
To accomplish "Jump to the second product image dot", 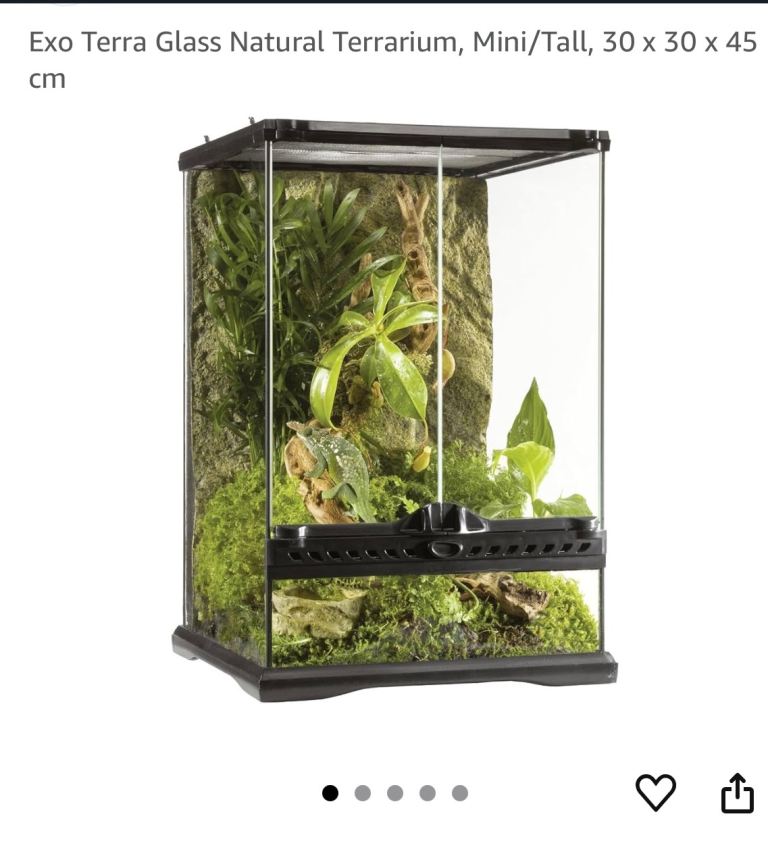I will pos(363,793).
